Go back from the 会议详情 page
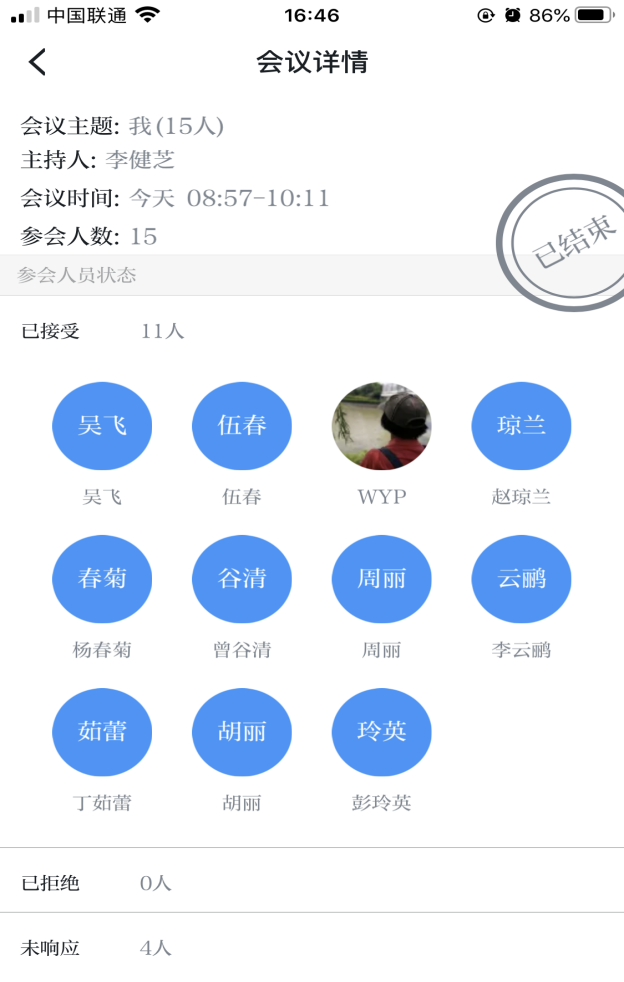The image size is (624, 982). tap(38, 62)
